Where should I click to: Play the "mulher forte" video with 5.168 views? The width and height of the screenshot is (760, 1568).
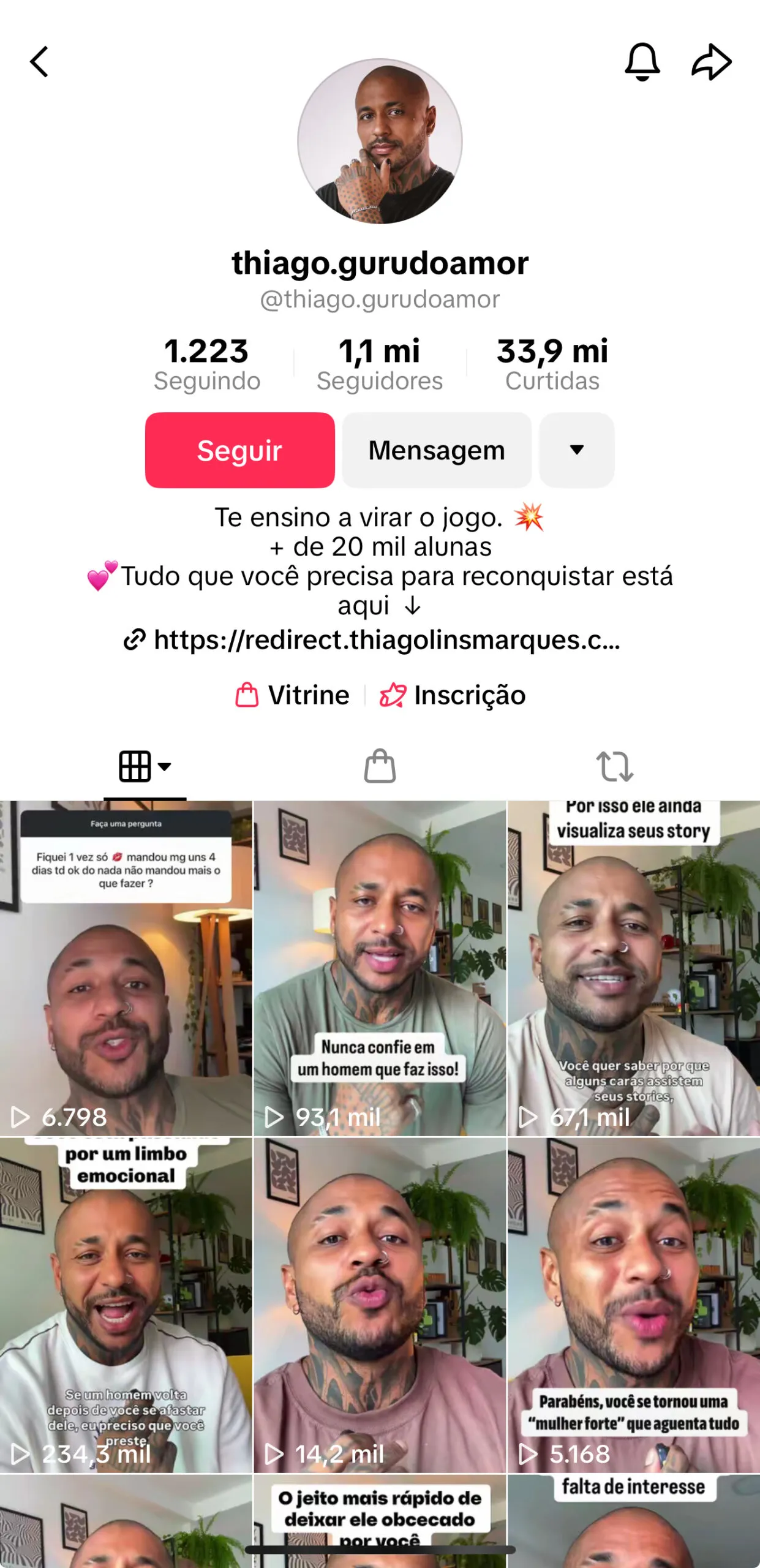tap(634, 1305)
